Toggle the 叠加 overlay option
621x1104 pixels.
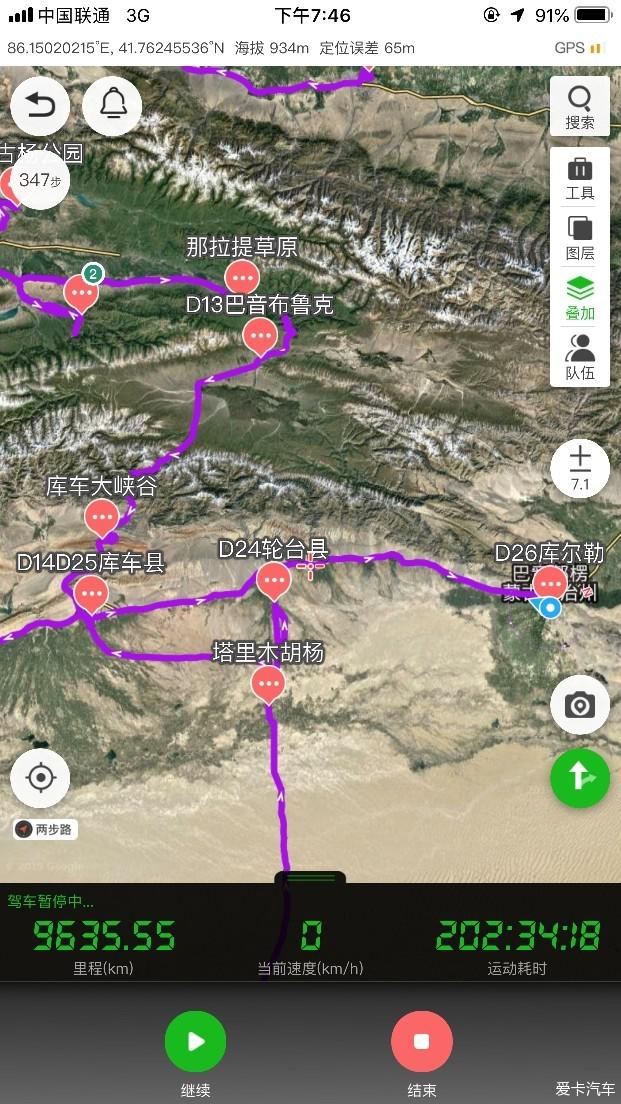(580, 298)
